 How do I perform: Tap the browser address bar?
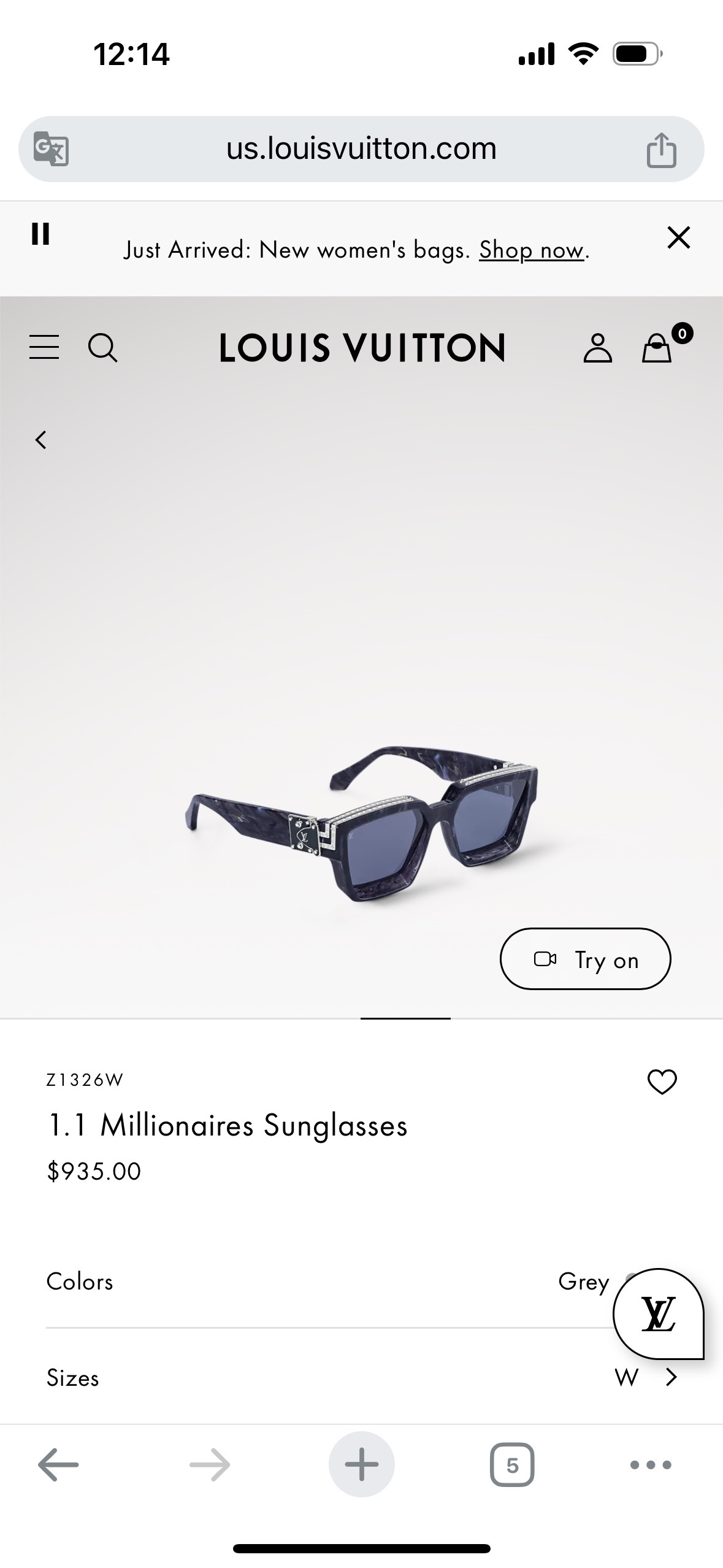click(x=361, y=149)
